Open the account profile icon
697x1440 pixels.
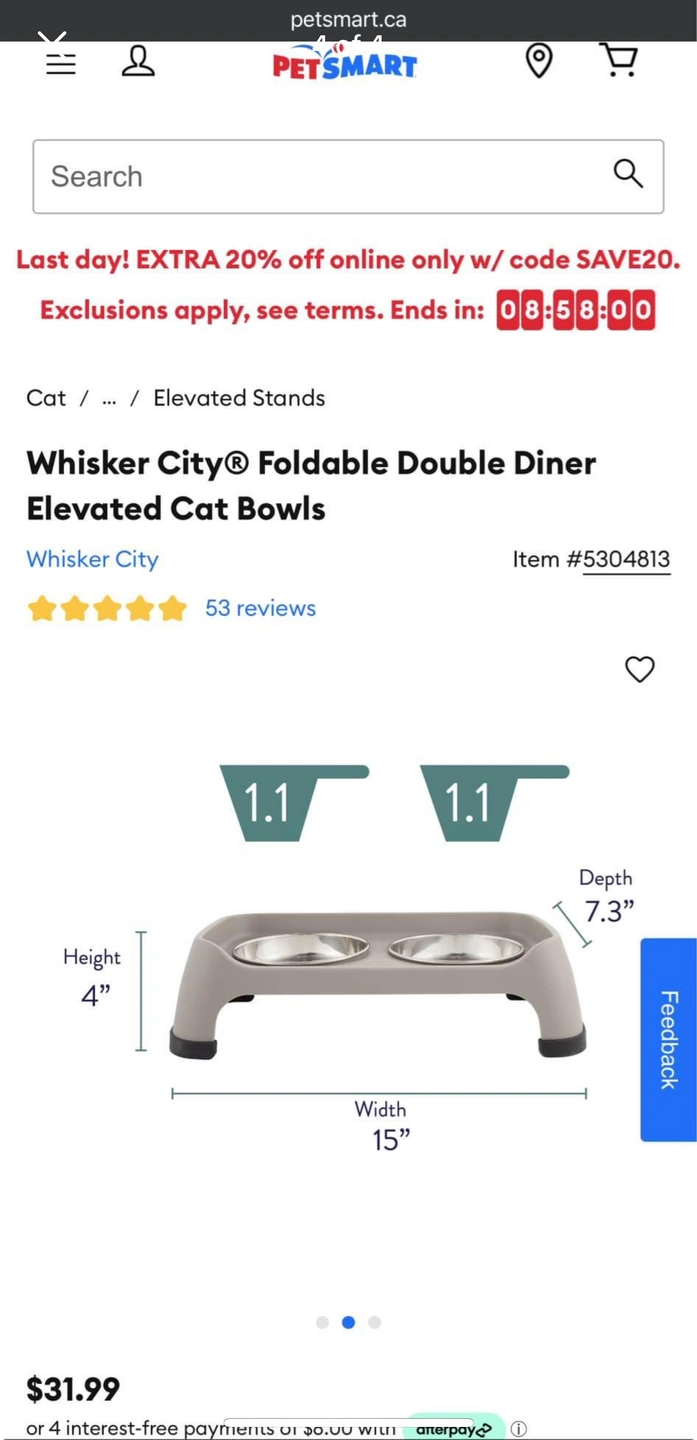(x=138, y=61)
